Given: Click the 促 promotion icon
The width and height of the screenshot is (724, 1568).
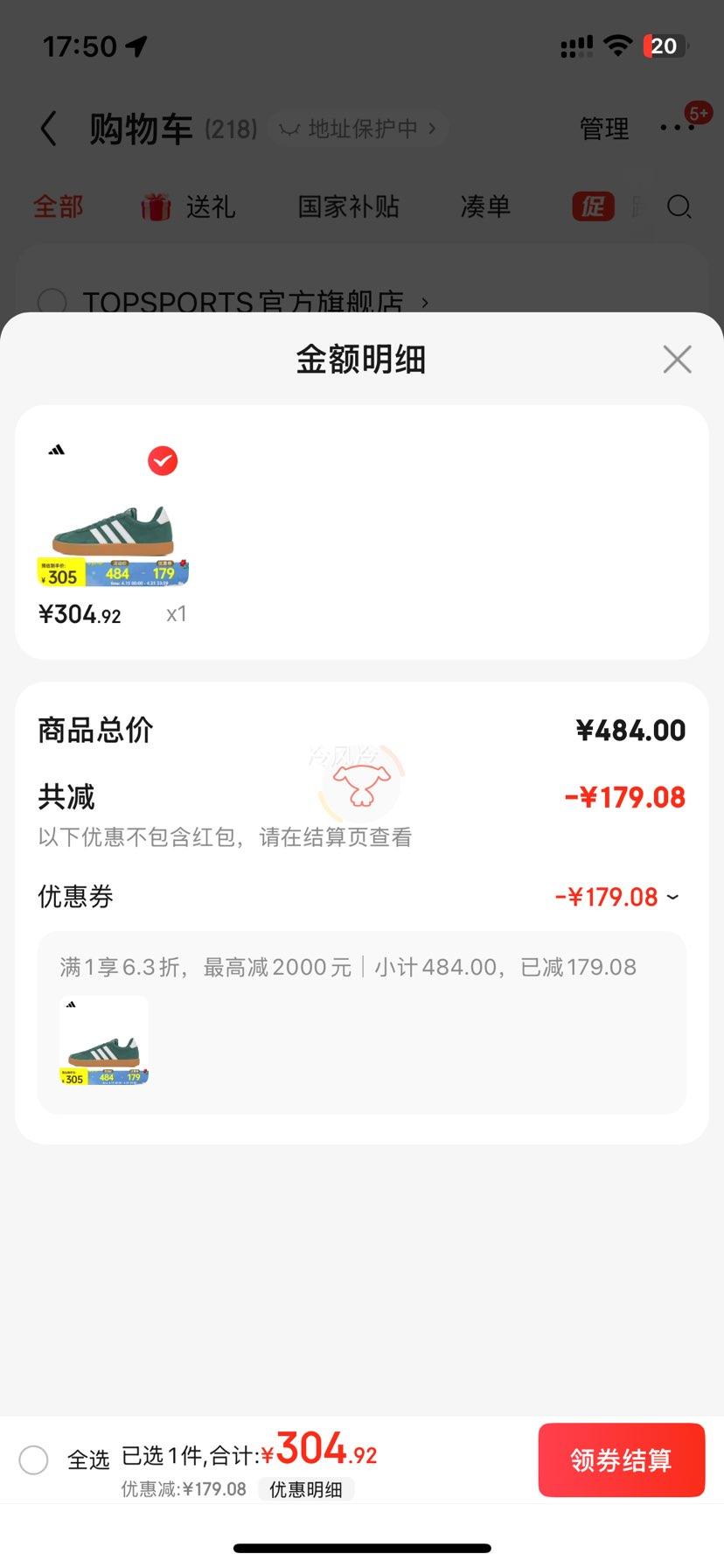Looking at the screenshot, I should point(593,206).
